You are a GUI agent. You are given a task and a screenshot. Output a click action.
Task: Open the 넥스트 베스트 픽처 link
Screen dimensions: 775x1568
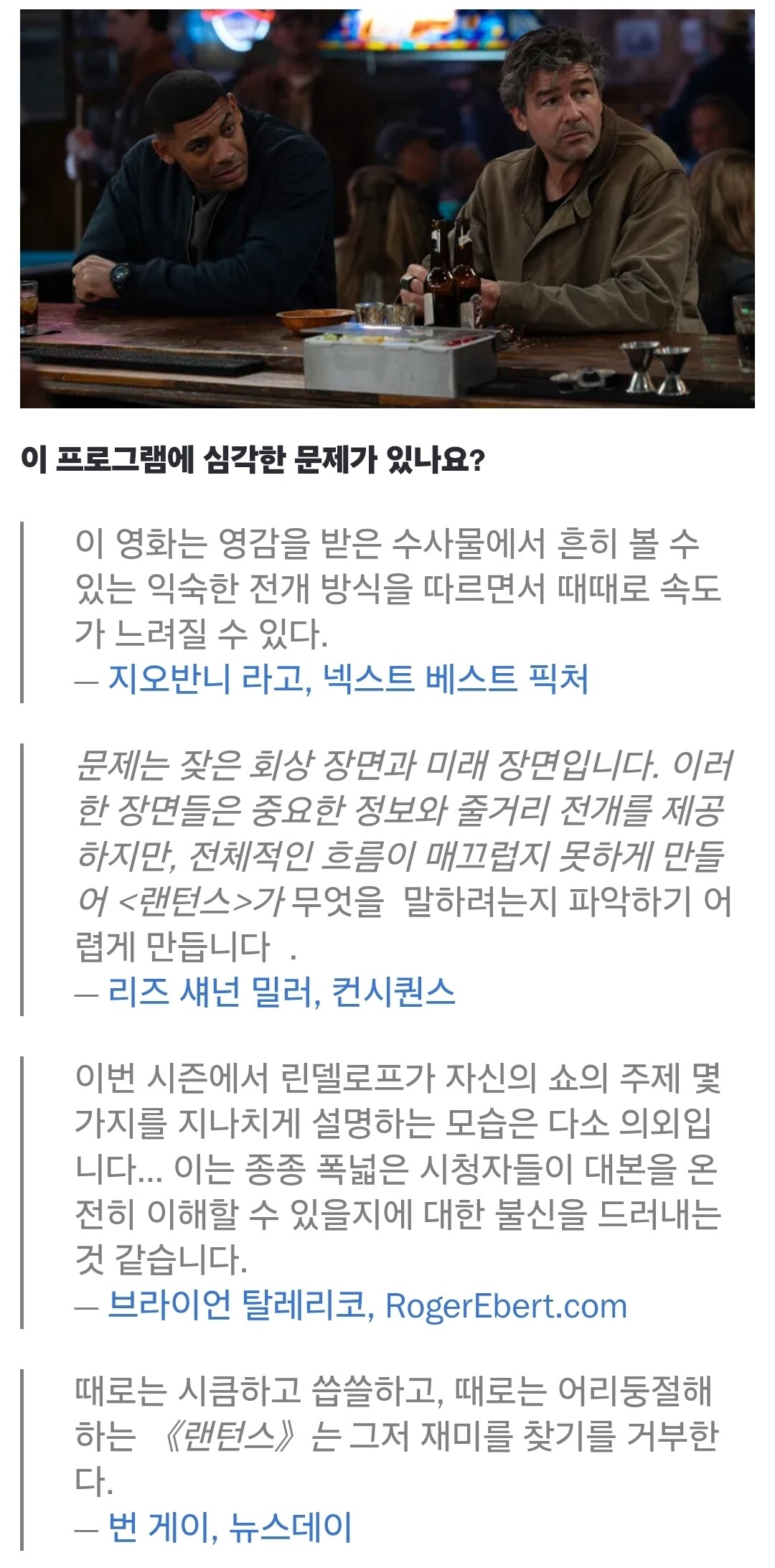pos(456,677)
